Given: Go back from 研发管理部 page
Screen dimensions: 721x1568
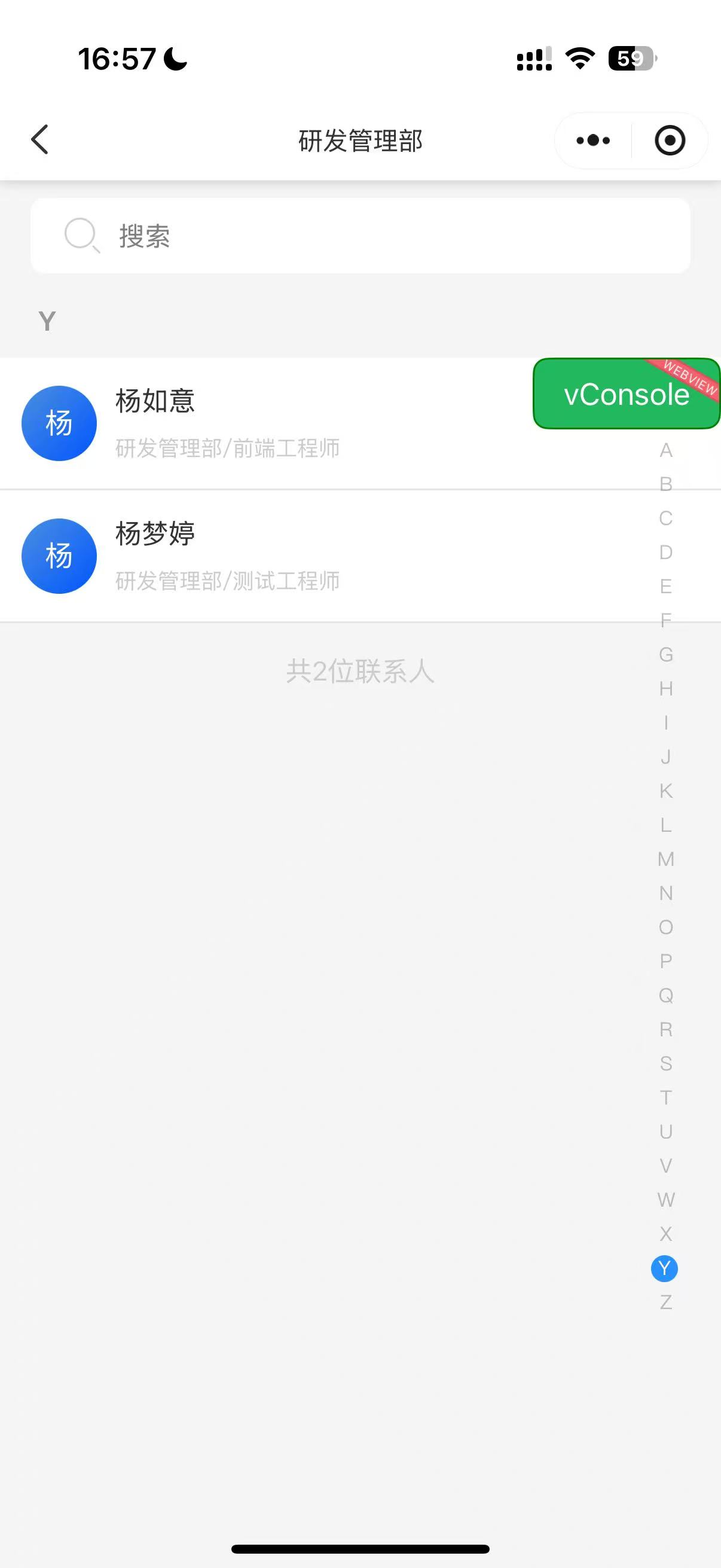Looking at the screenshot, I should tap(40, 140).
